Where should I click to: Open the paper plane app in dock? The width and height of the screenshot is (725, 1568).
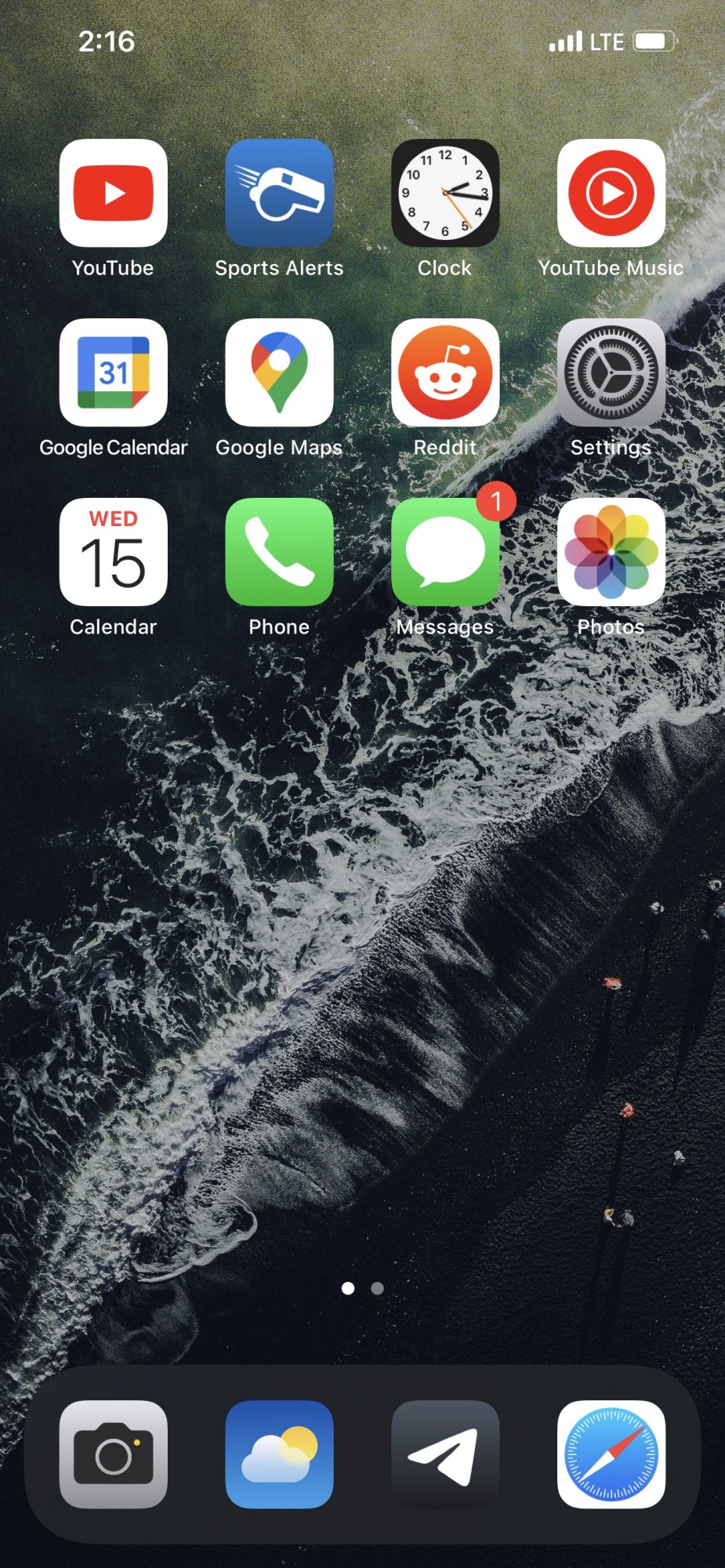pyautogui.click(x=445, y=1454)
